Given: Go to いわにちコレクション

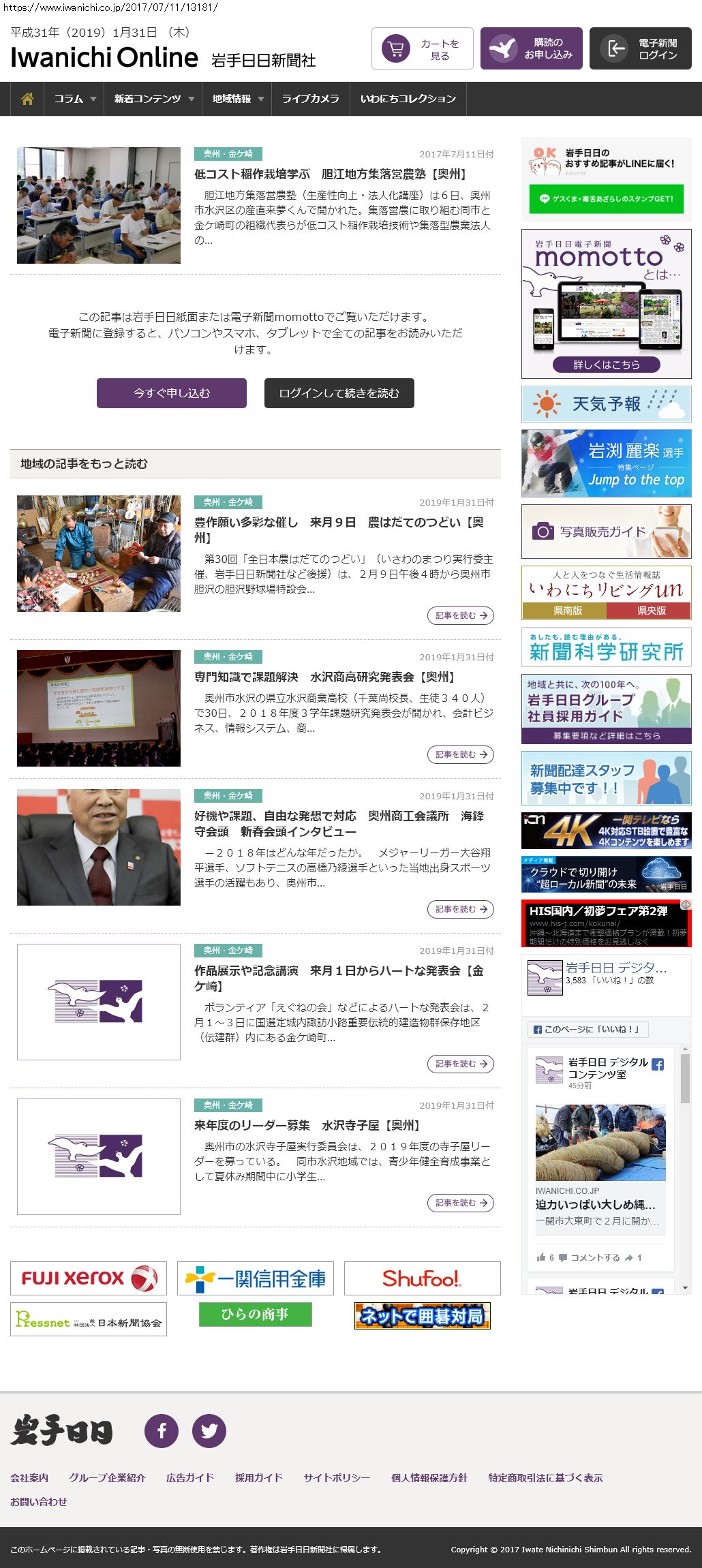Looking at the screenshot, I should [x=408, y=99].
